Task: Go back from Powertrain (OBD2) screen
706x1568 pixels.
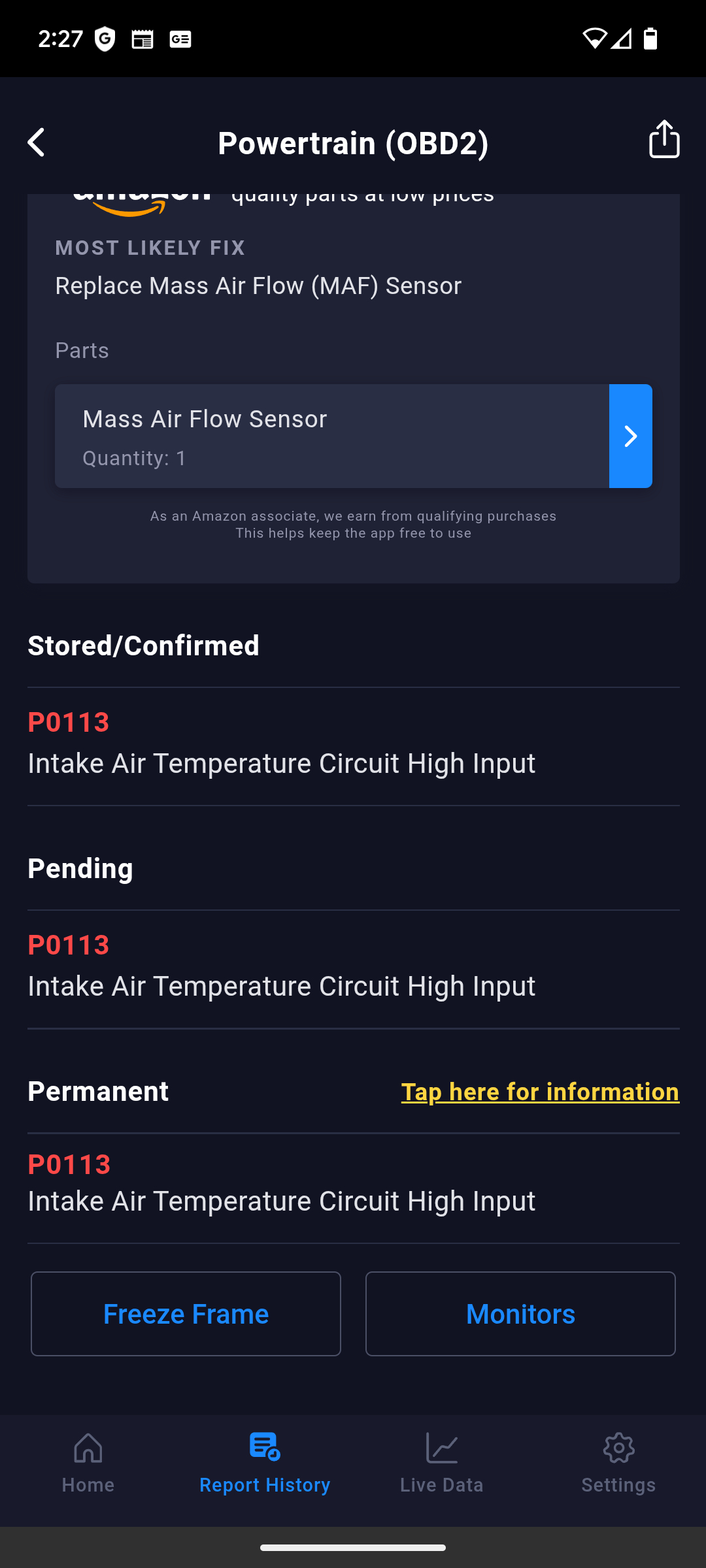Action: (x=37, y=142)
